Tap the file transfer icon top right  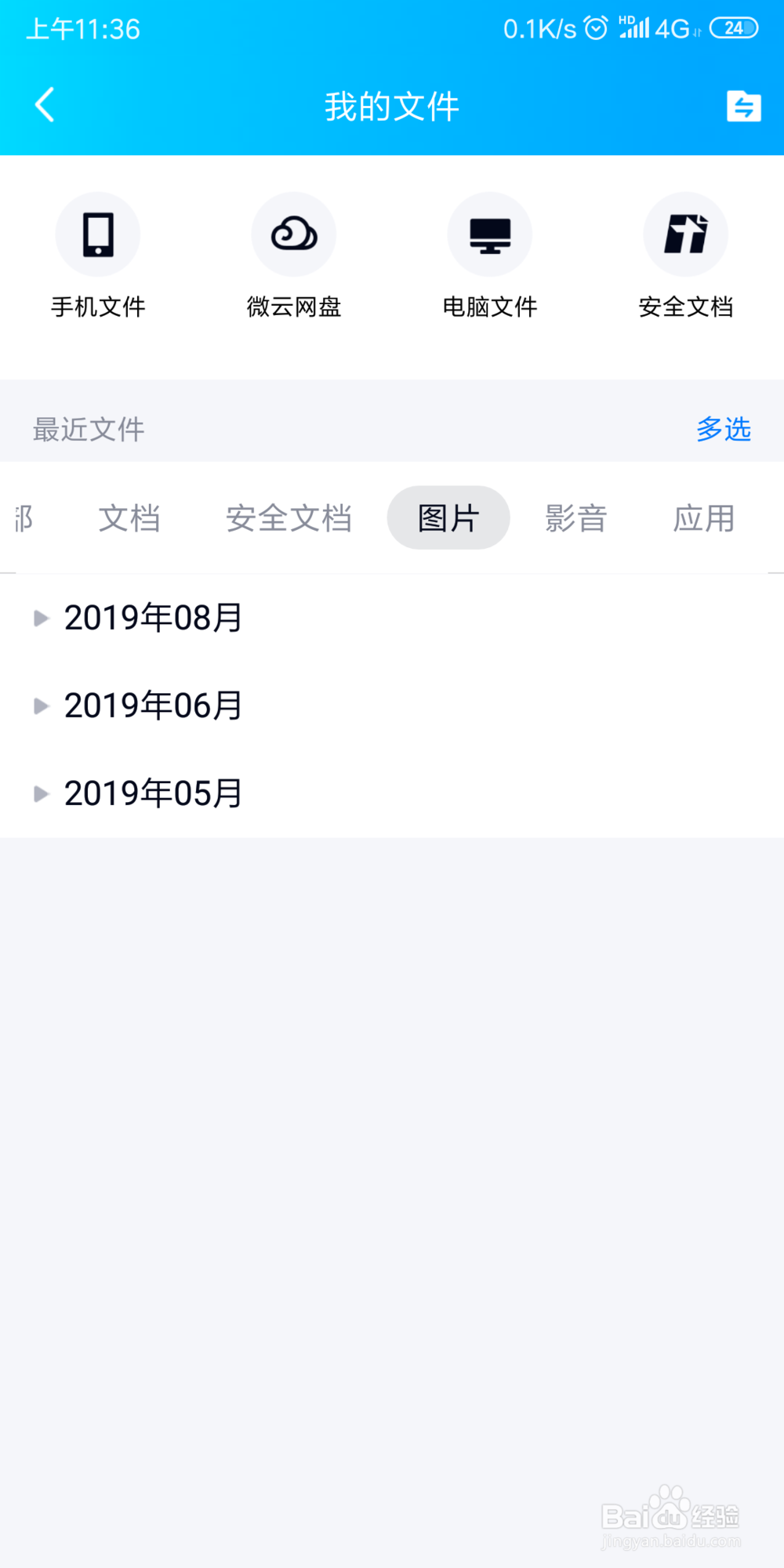click(742, 106)
